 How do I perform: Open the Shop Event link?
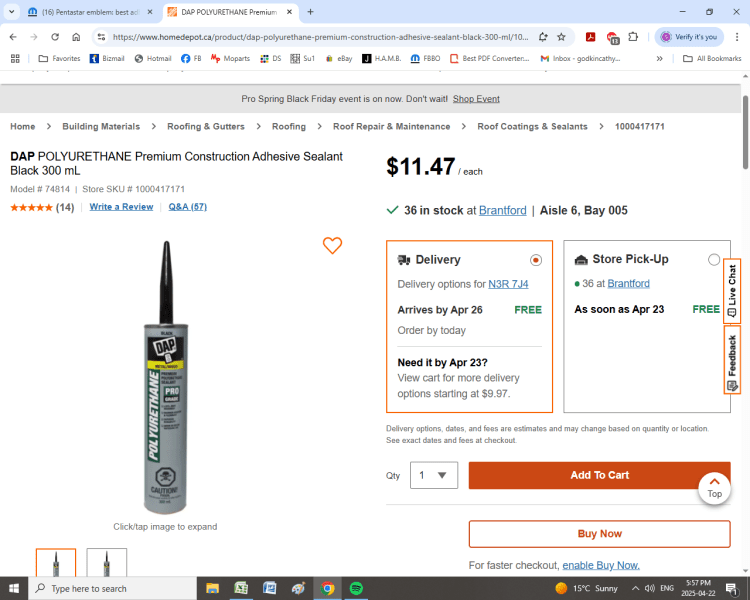pyautogui.click(x=476, y=99)
